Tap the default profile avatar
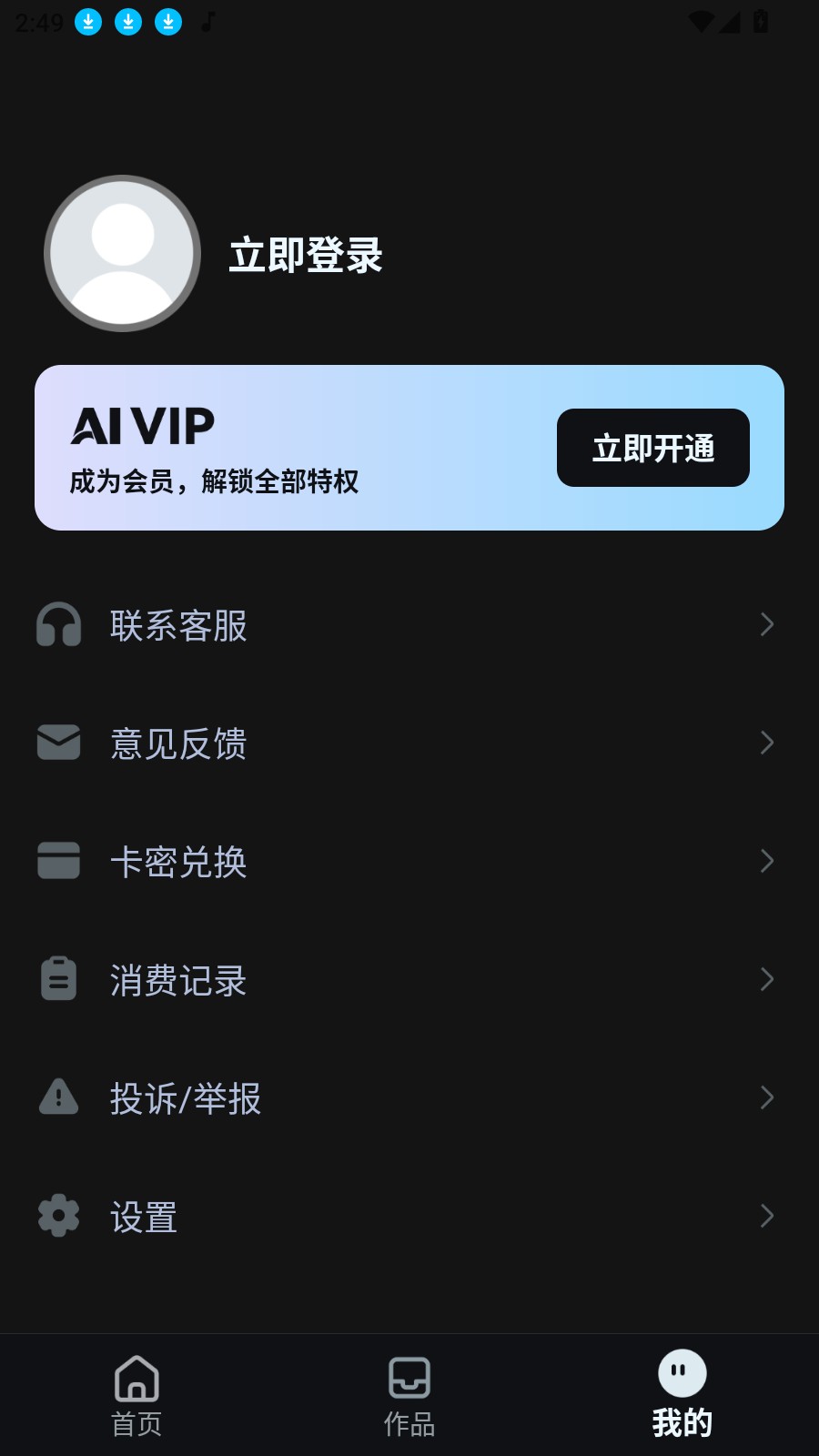The height and width of the screenshot is (1456, 819). 123,254
